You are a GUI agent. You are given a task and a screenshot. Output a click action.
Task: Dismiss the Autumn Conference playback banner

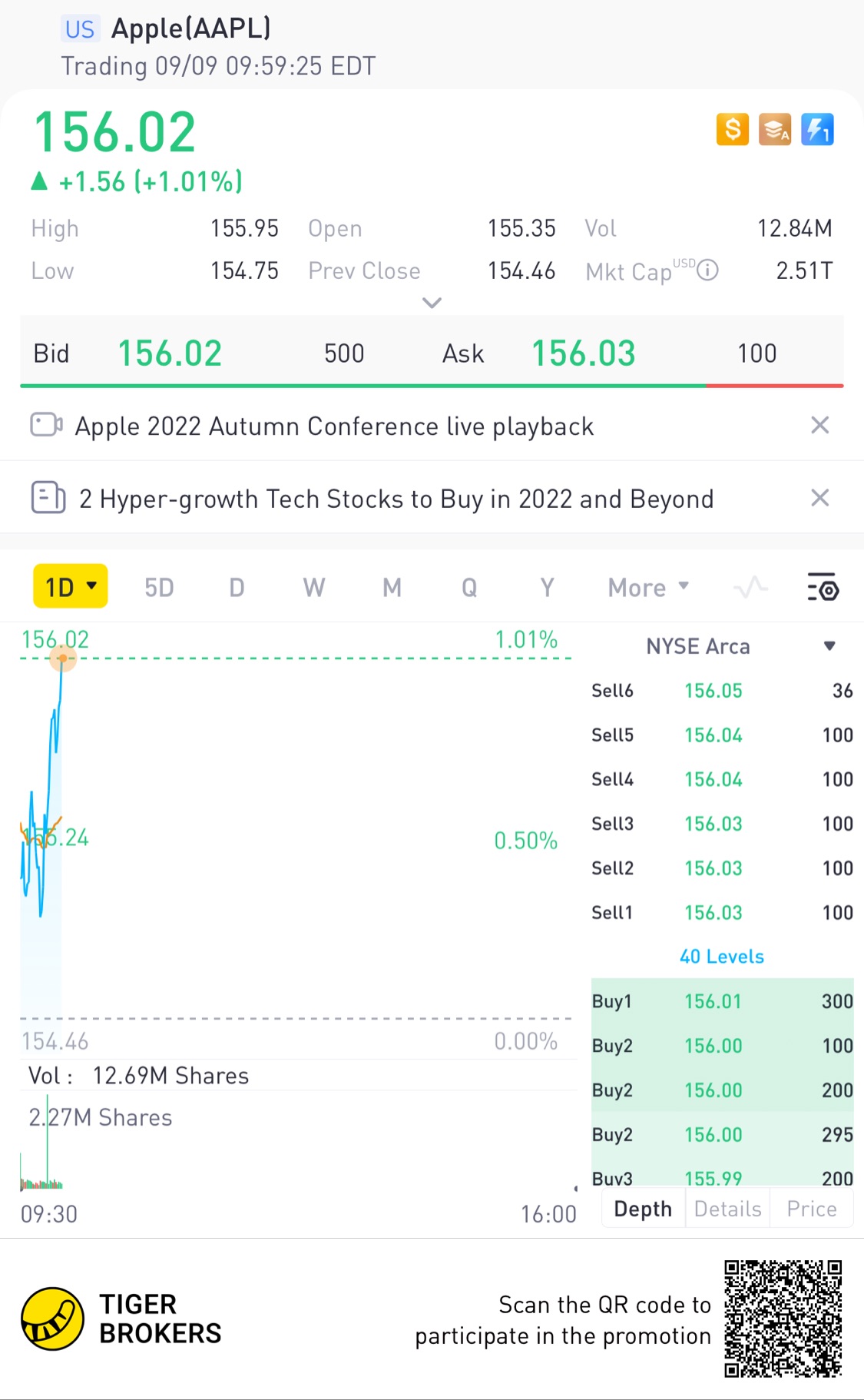click(820, 426)
